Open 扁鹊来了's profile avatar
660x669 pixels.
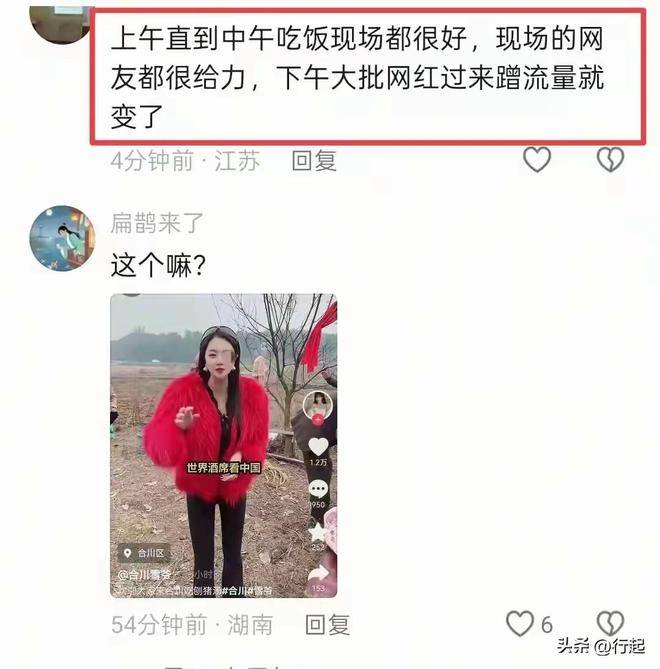click(x=62, y=238)
